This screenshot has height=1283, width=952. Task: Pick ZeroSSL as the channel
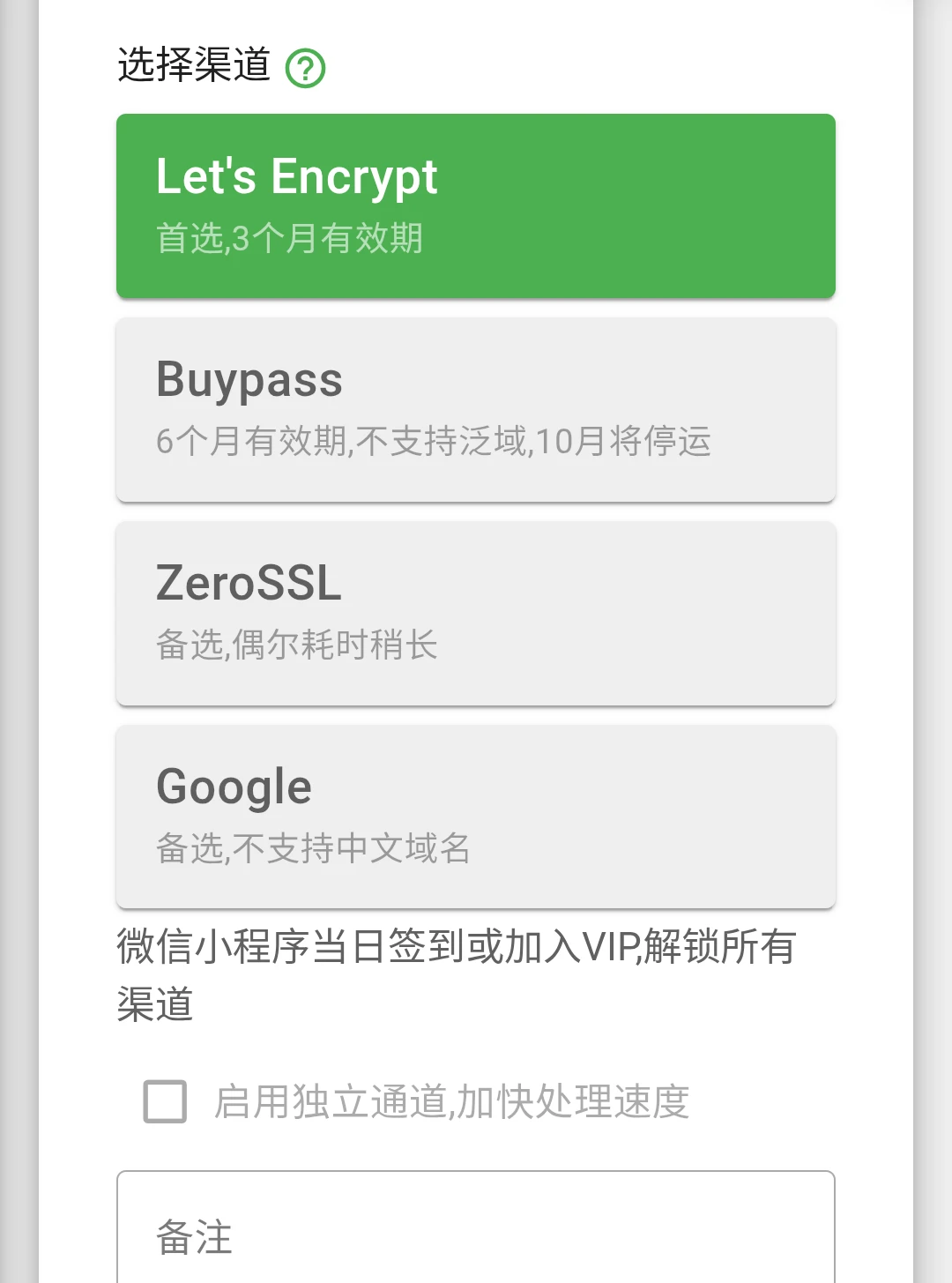click(x=475, y=613)
